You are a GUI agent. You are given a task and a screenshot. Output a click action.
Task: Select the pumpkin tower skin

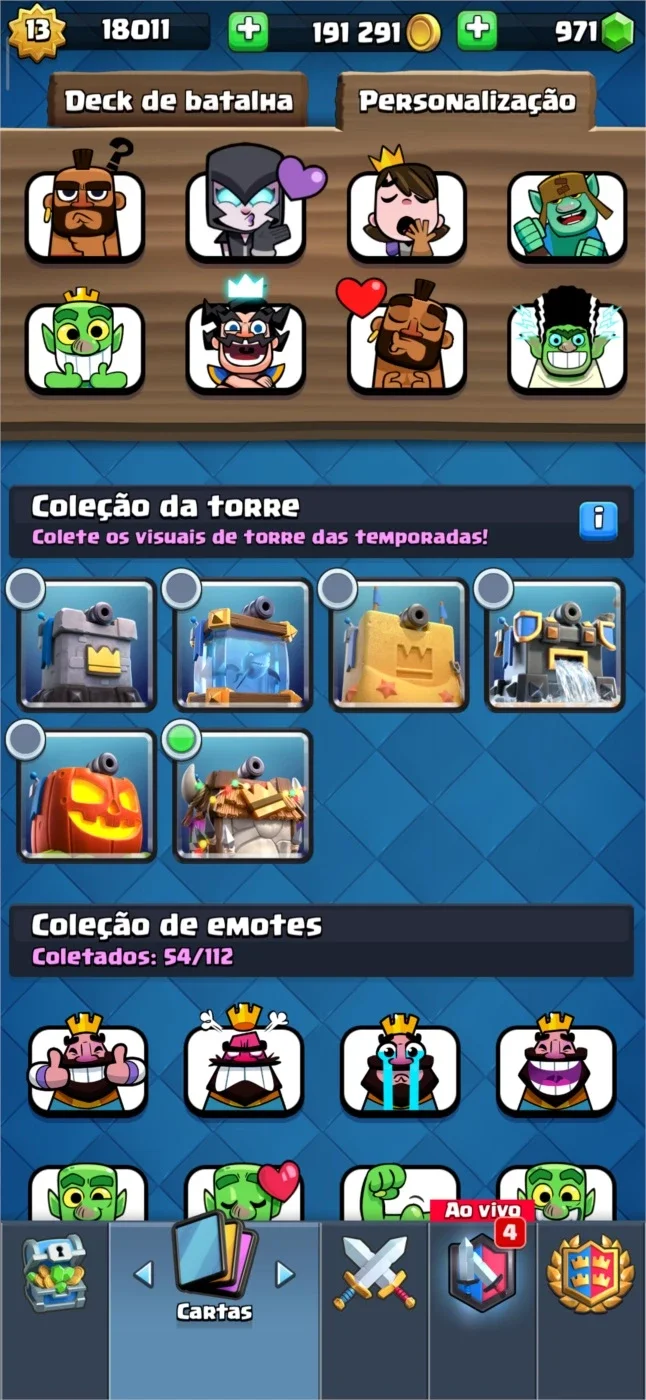[88, 795]
